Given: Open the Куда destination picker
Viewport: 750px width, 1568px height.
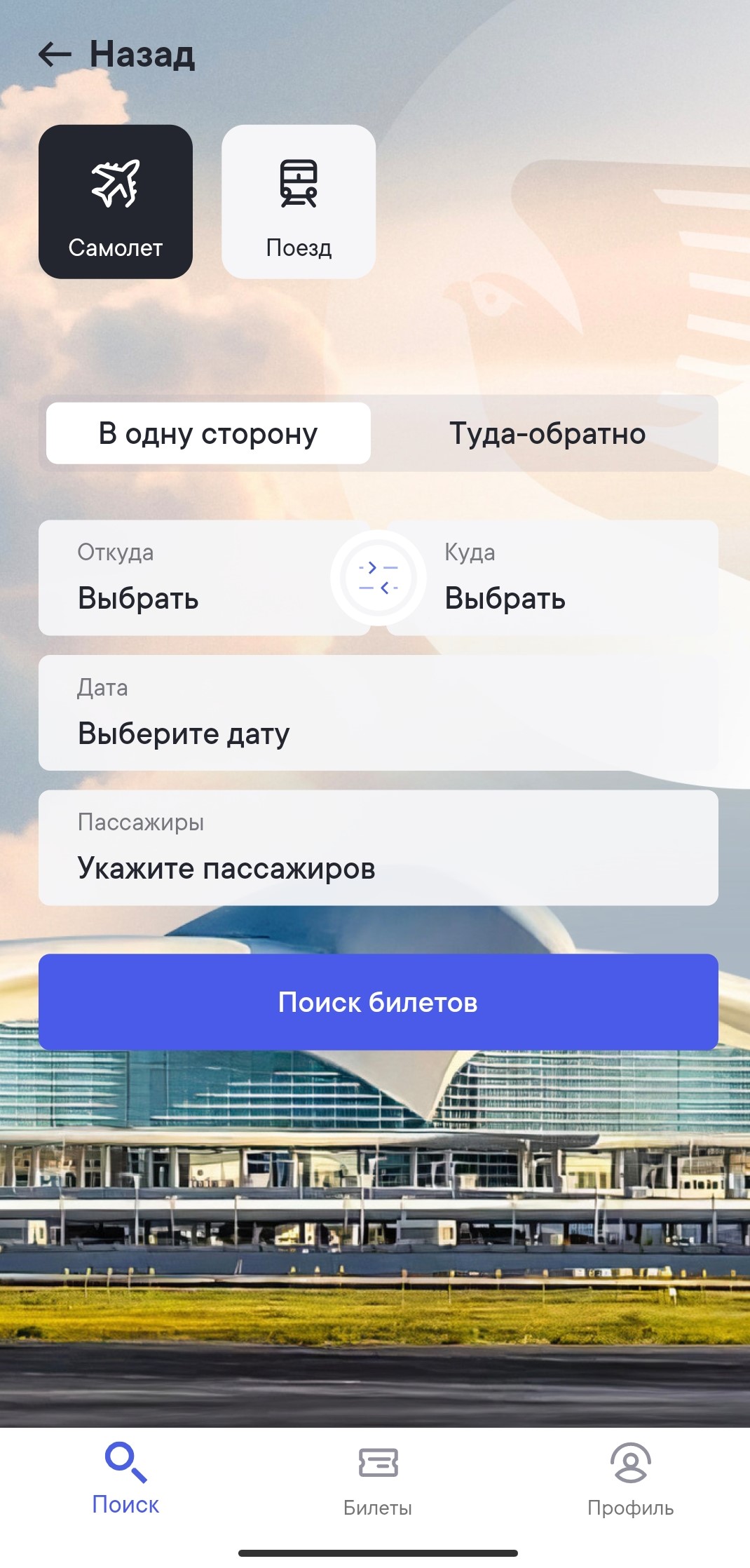Looking at the screenshot, I should [561, 578].
